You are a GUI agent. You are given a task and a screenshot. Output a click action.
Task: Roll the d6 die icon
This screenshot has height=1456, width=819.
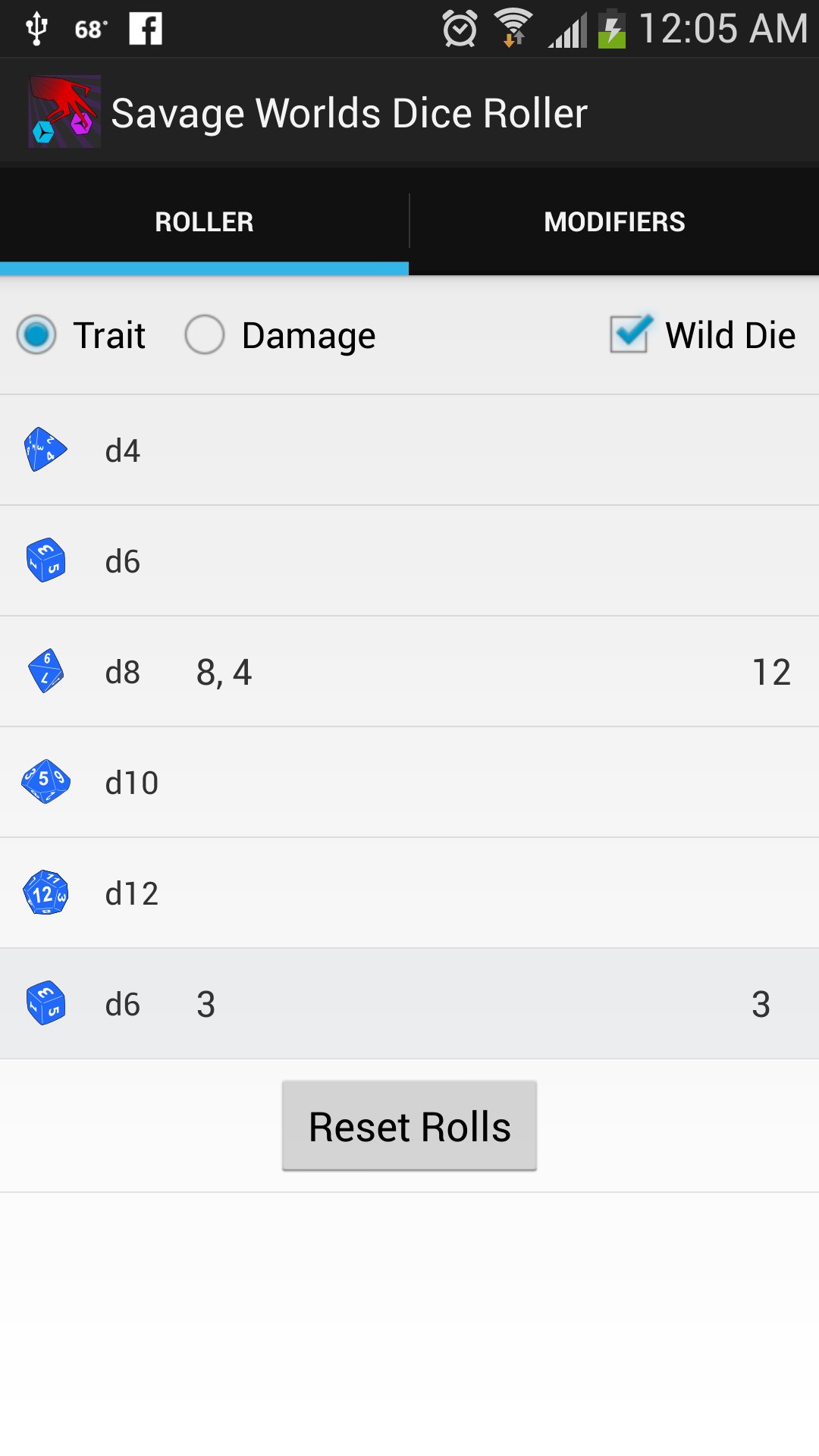coord(45,561)
